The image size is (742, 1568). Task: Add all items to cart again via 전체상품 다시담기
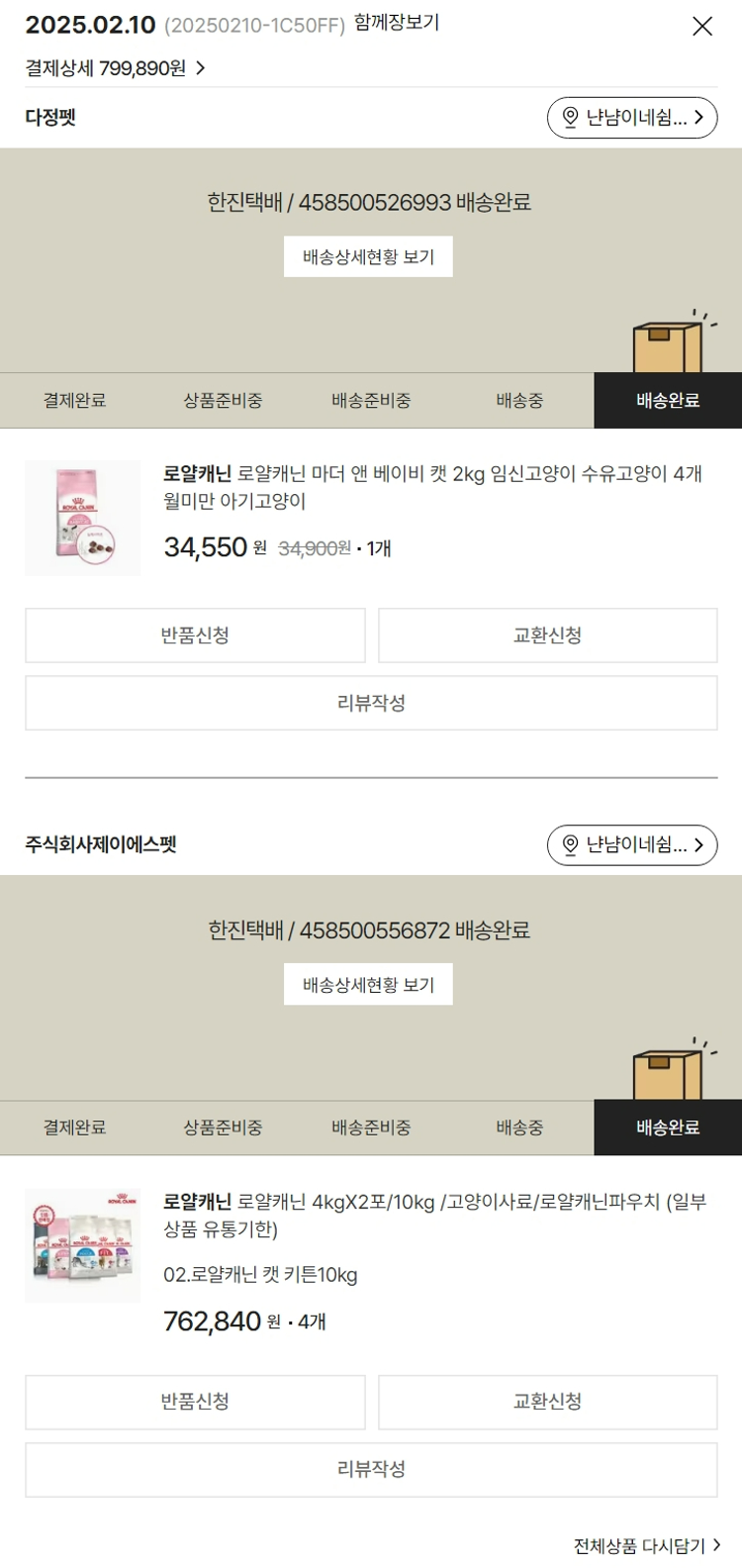pos(647,1545)
